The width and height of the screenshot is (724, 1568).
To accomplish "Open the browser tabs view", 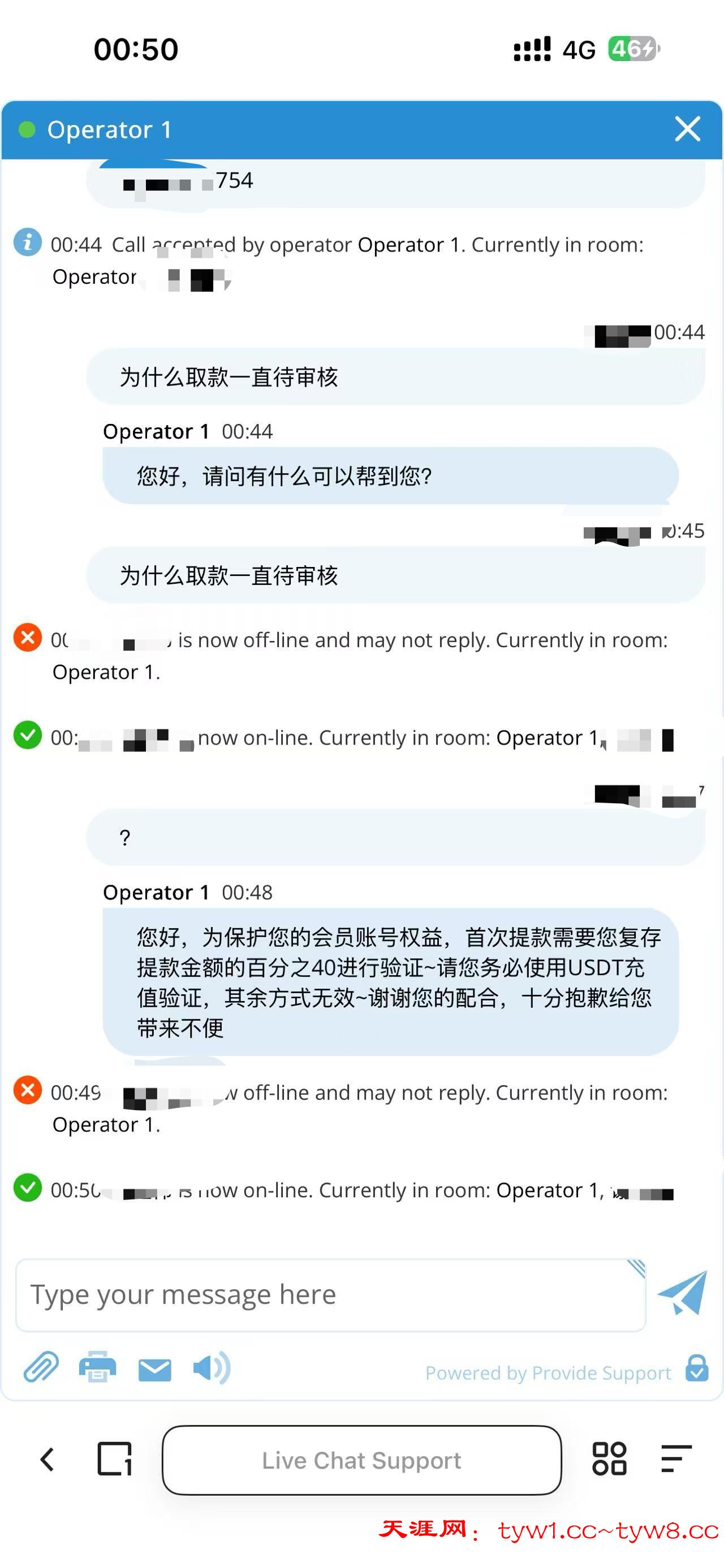I will click(114, 1459).
